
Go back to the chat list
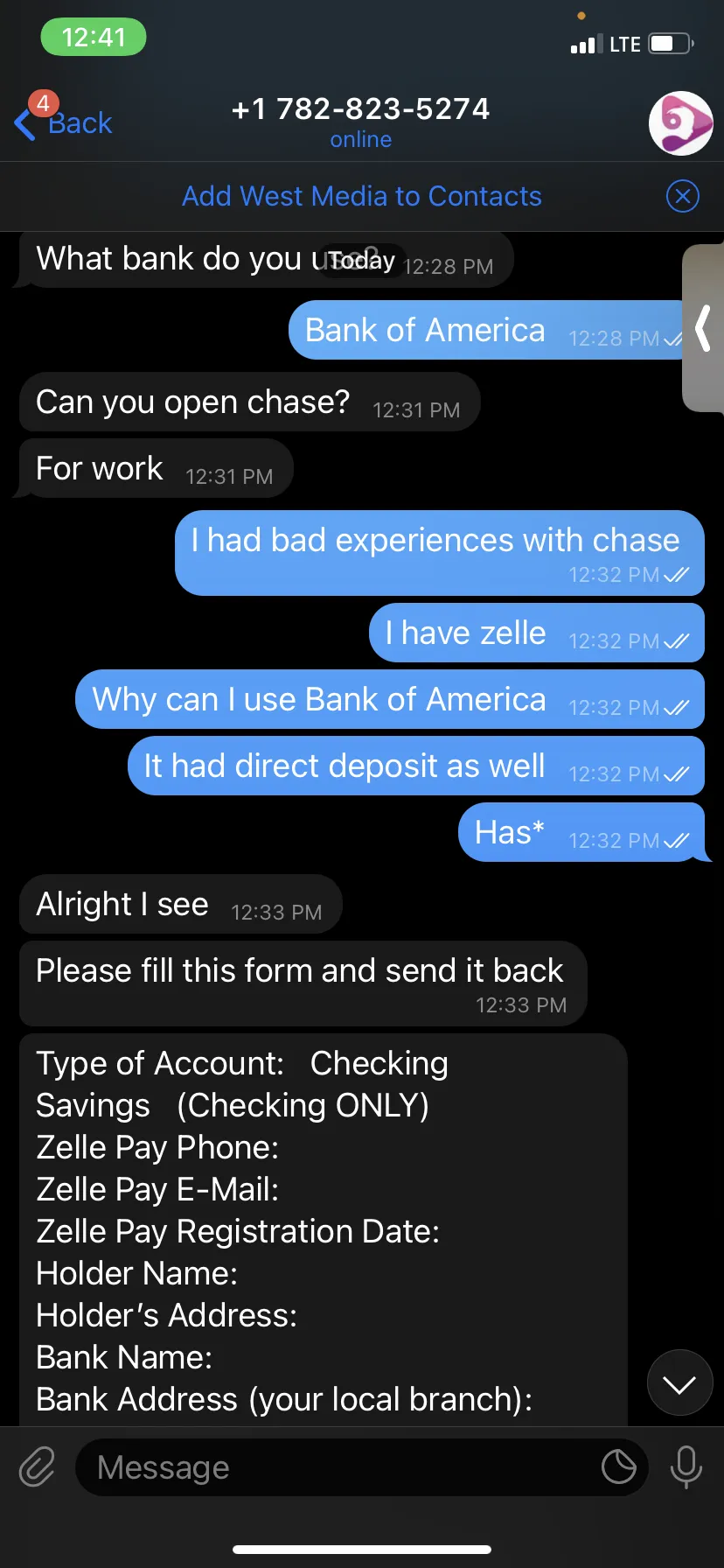64,122
